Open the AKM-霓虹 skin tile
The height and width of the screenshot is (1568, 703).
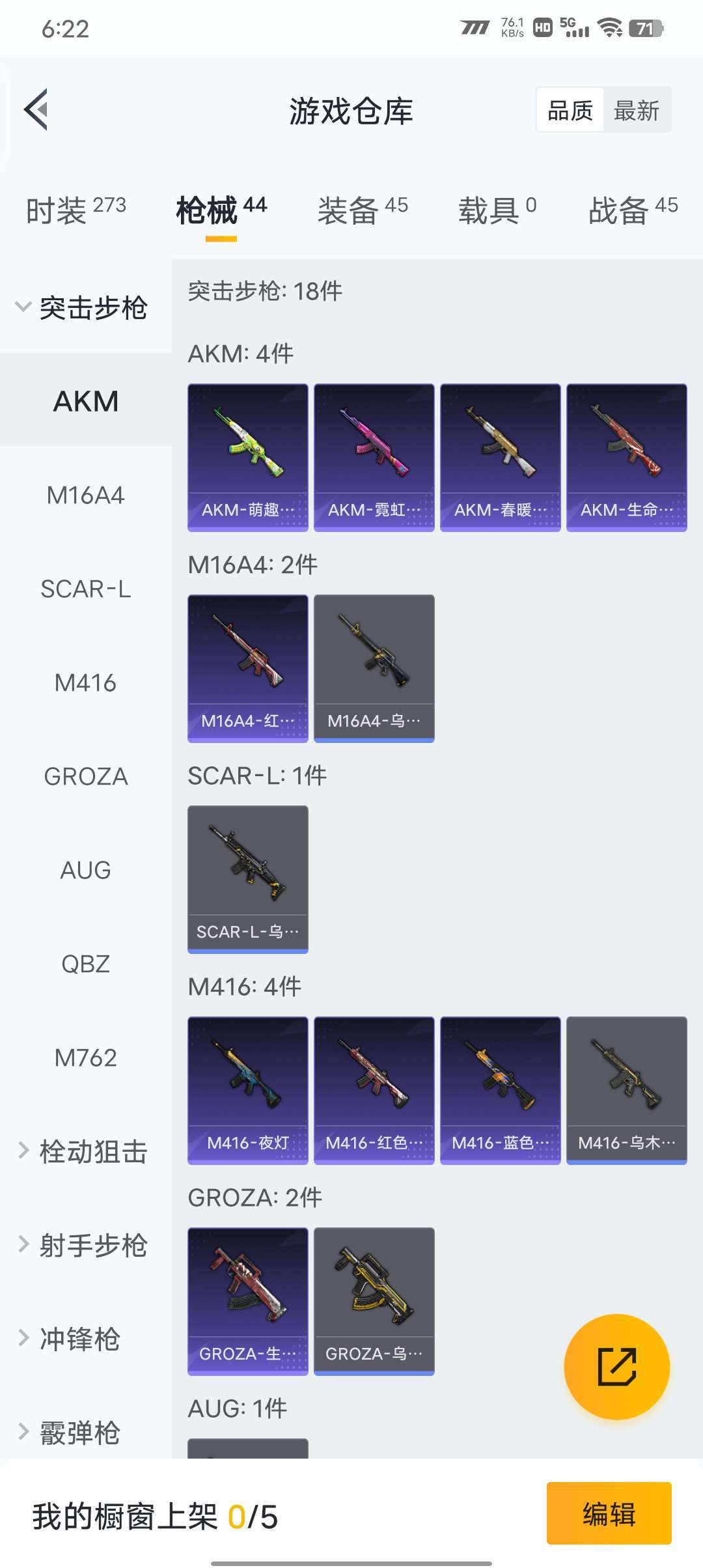(374, 458)
